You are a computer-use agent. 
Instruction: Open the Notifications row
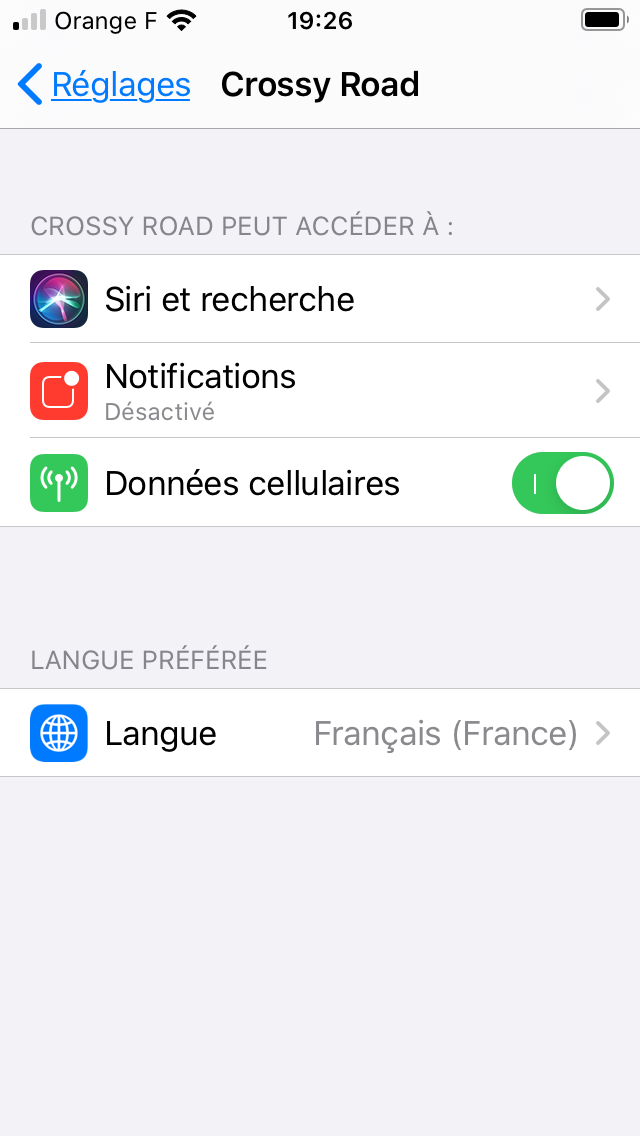[x=320, y=391]
